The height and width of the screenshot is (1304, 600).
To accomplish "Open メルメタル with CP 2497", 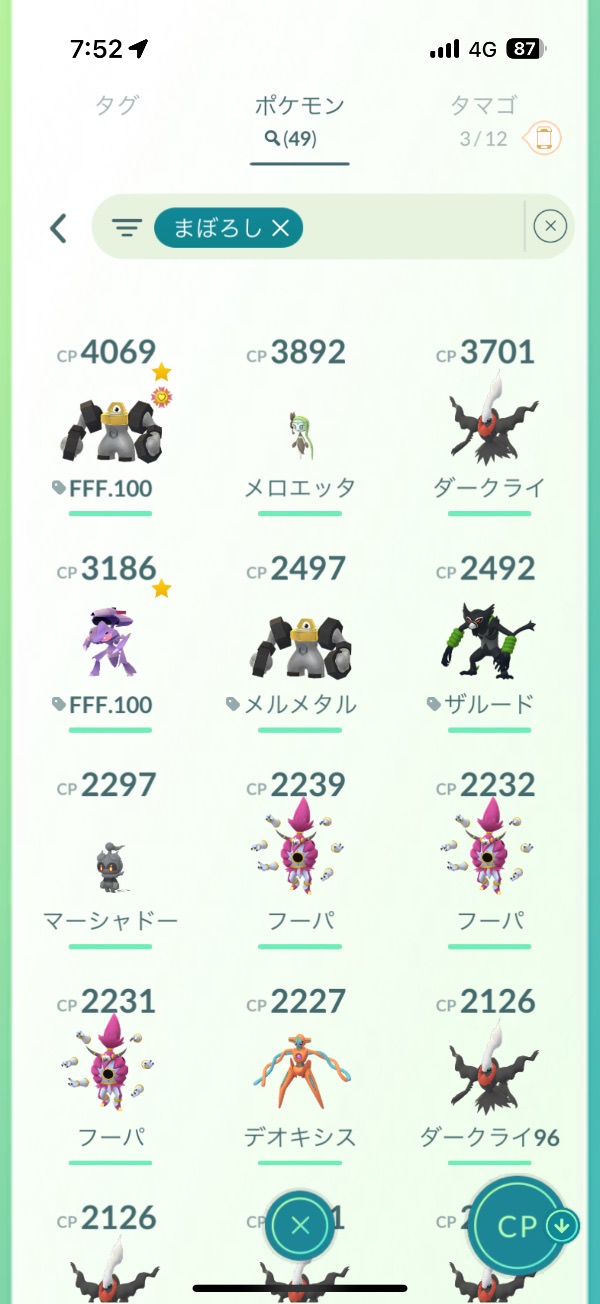I will click(300, 645).
